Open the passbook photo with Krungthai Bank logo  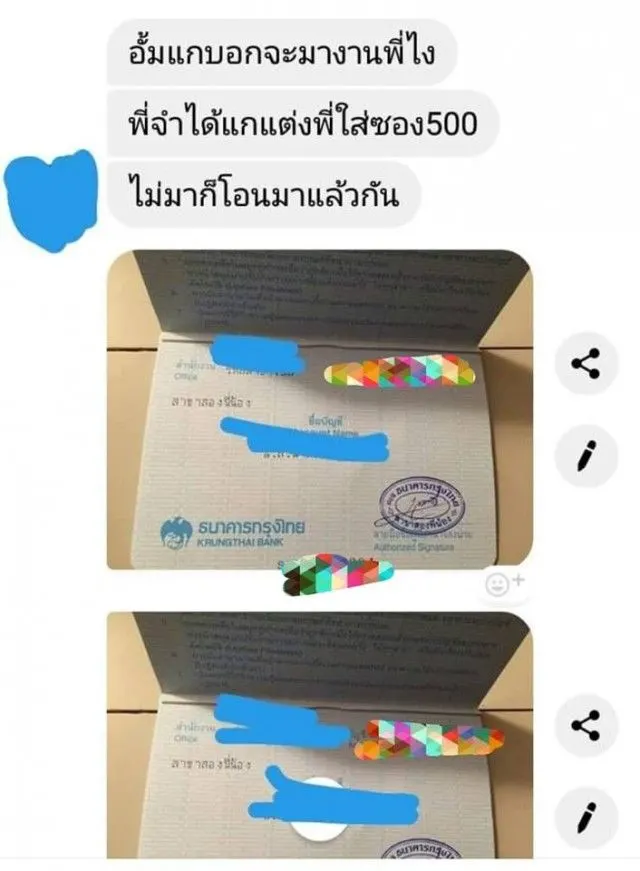click(x=320, y=410)
